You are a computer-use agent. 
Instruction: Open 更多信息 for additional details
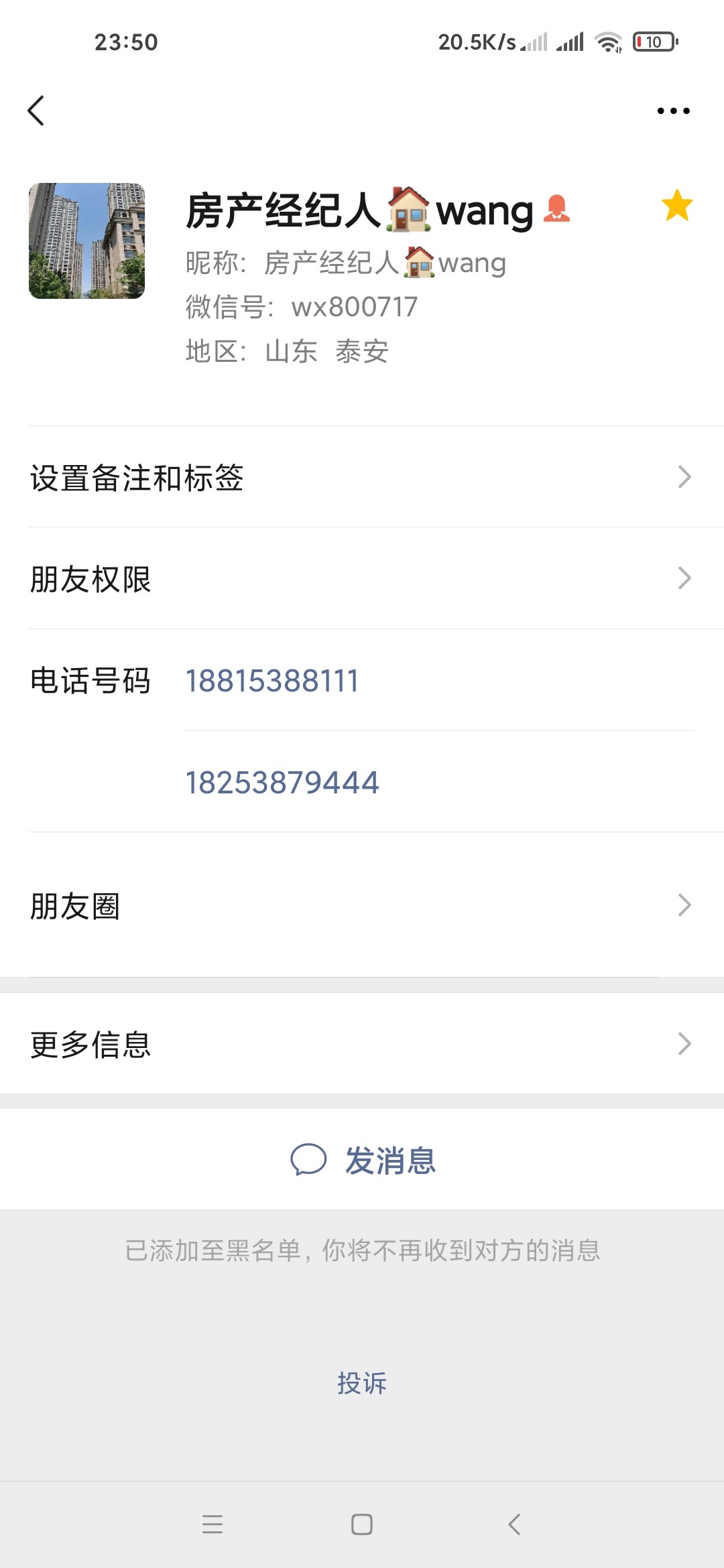click(x=362, y=1044)
